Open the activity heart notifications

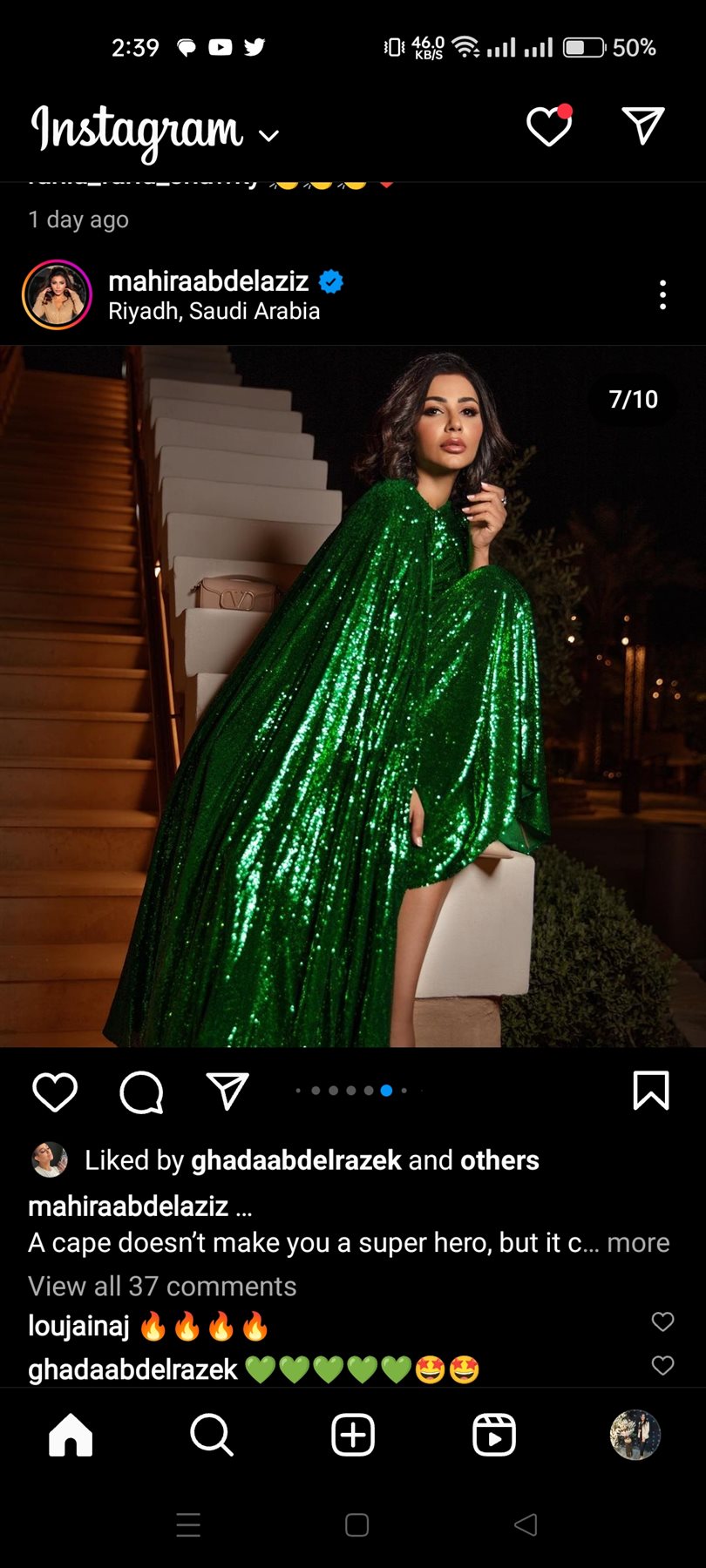coord(549,127)
